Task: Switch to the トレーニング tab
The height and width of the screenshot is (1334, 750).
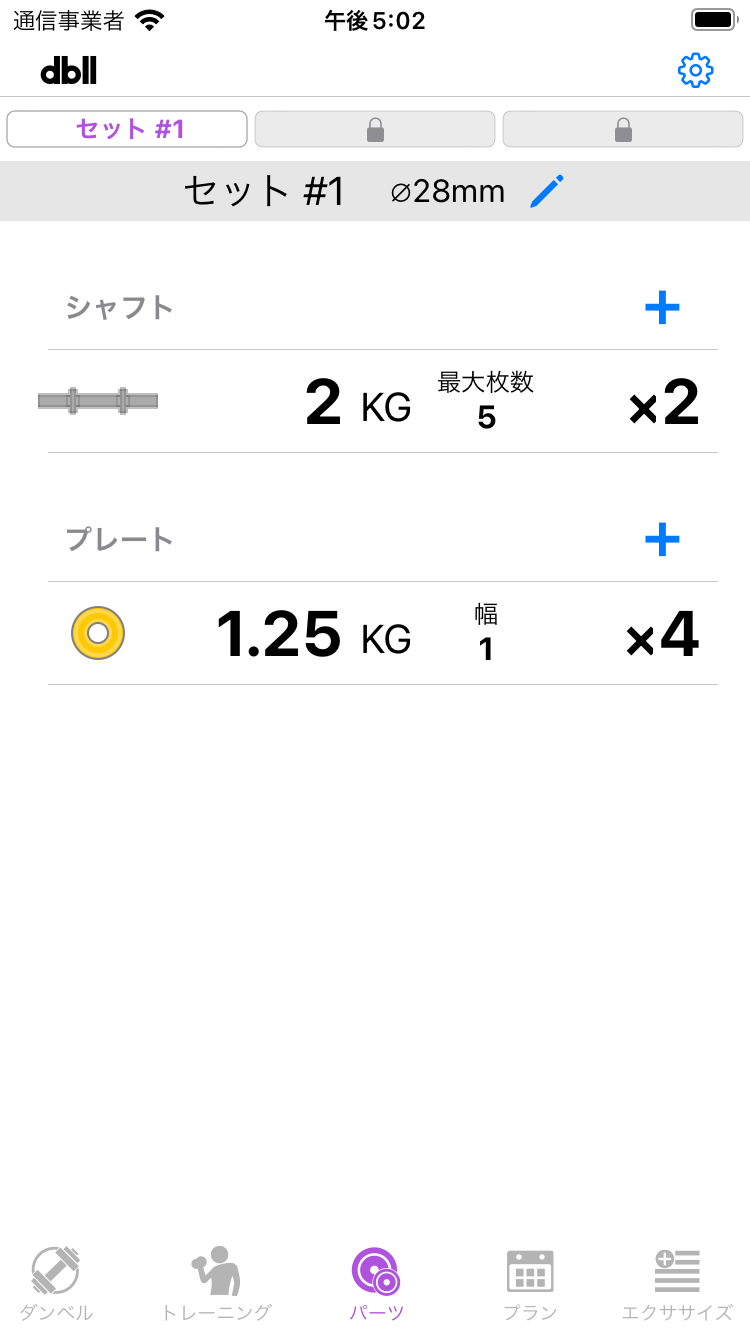Action: (216, 1284)
